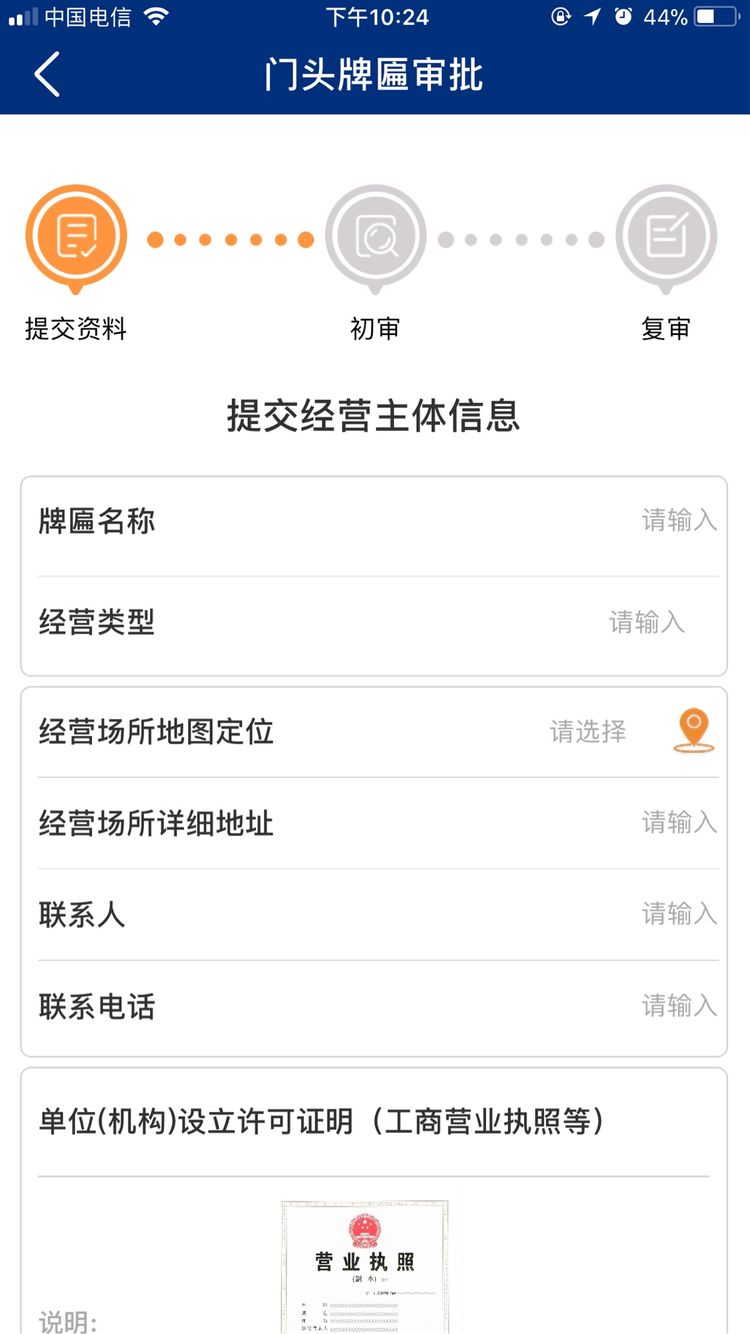Click the orientation lock status icon
The image size is (750, 1334).
click(561, 15)
